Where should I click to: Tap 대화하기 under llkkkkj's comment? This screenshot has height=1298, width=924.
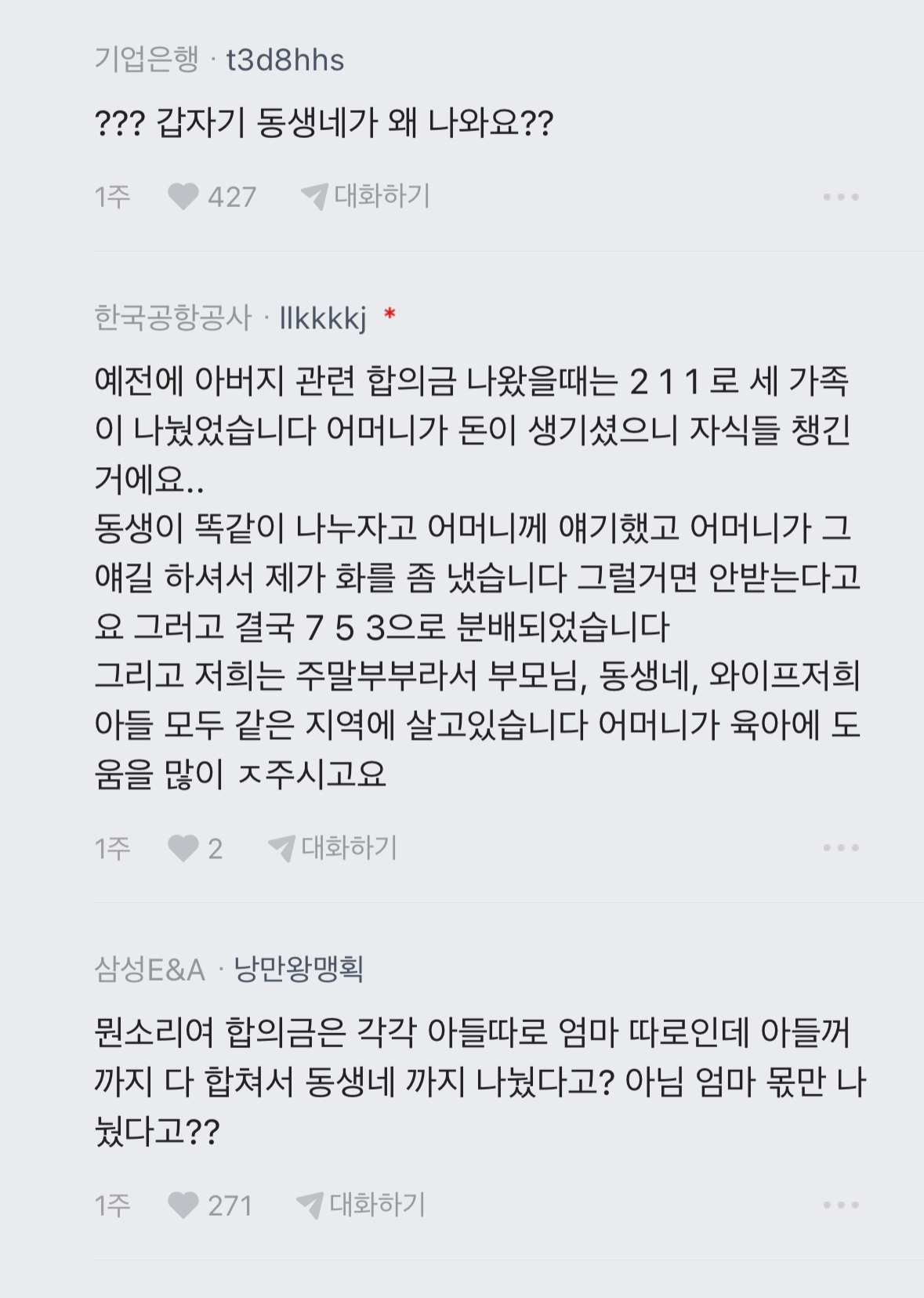pyautogui.click(x=334, y=847)
